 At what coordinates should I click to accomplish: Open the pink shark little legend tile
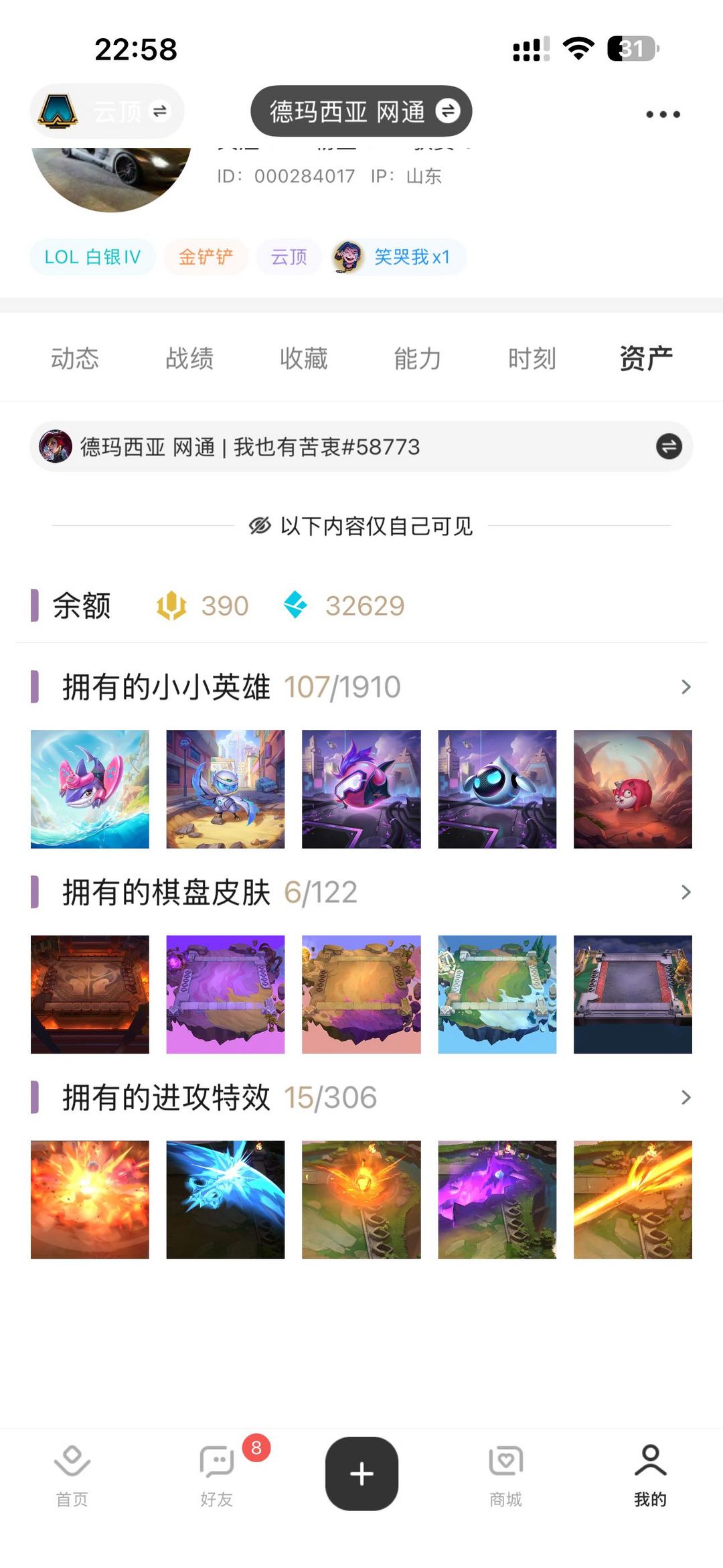(90, 789)
